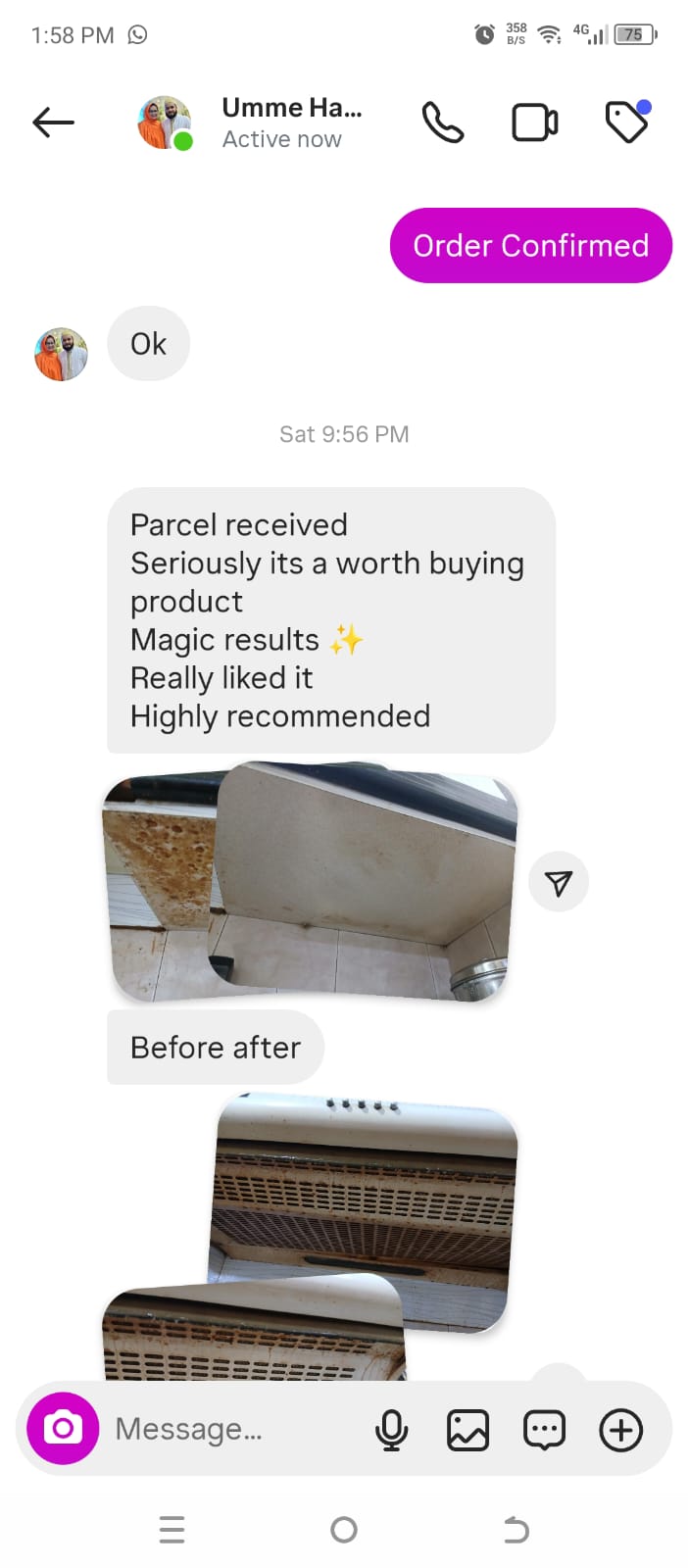Viewport: 688px width, 1568px height.
Task: Record a voice message with the microphone
Action: point(391,1430)
